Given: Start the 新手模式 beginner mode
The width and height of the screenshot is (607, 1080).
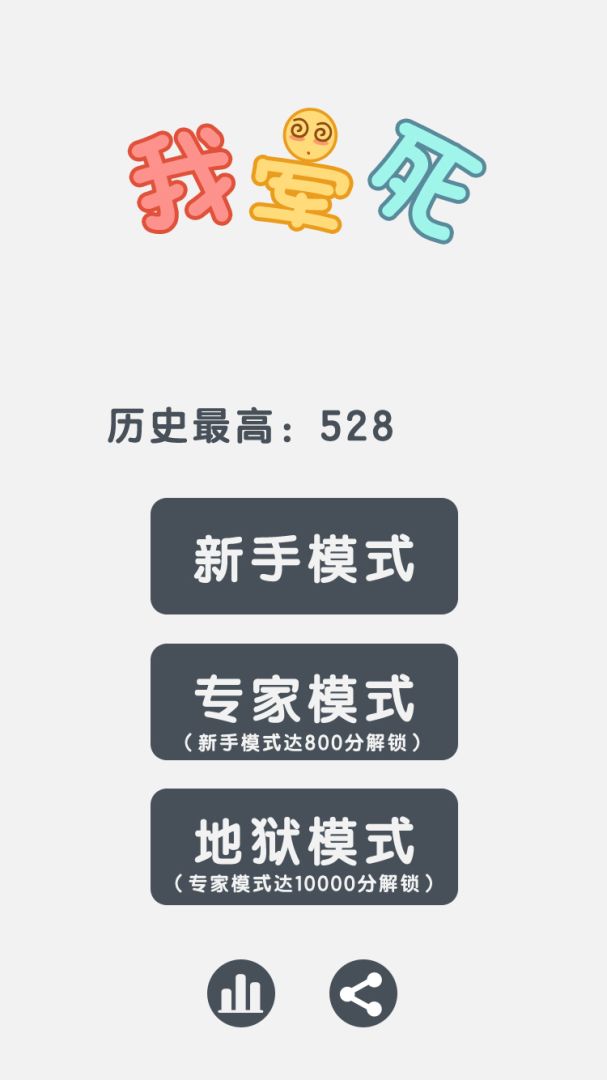Looking at the screenshot, I should (x=304, y=556).
